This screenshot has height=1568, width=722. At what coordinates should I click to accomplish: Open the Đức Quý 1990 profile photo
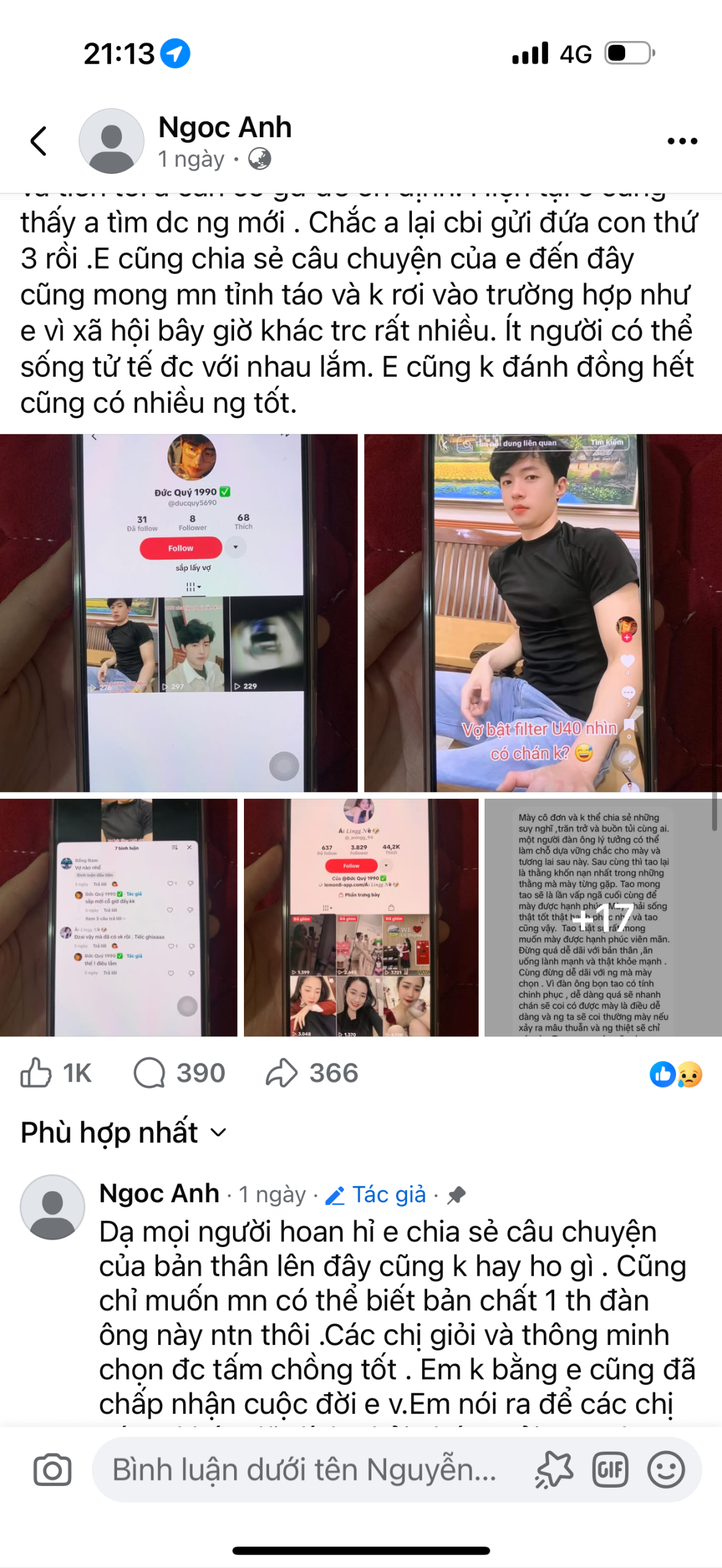(x=178, y=612)
